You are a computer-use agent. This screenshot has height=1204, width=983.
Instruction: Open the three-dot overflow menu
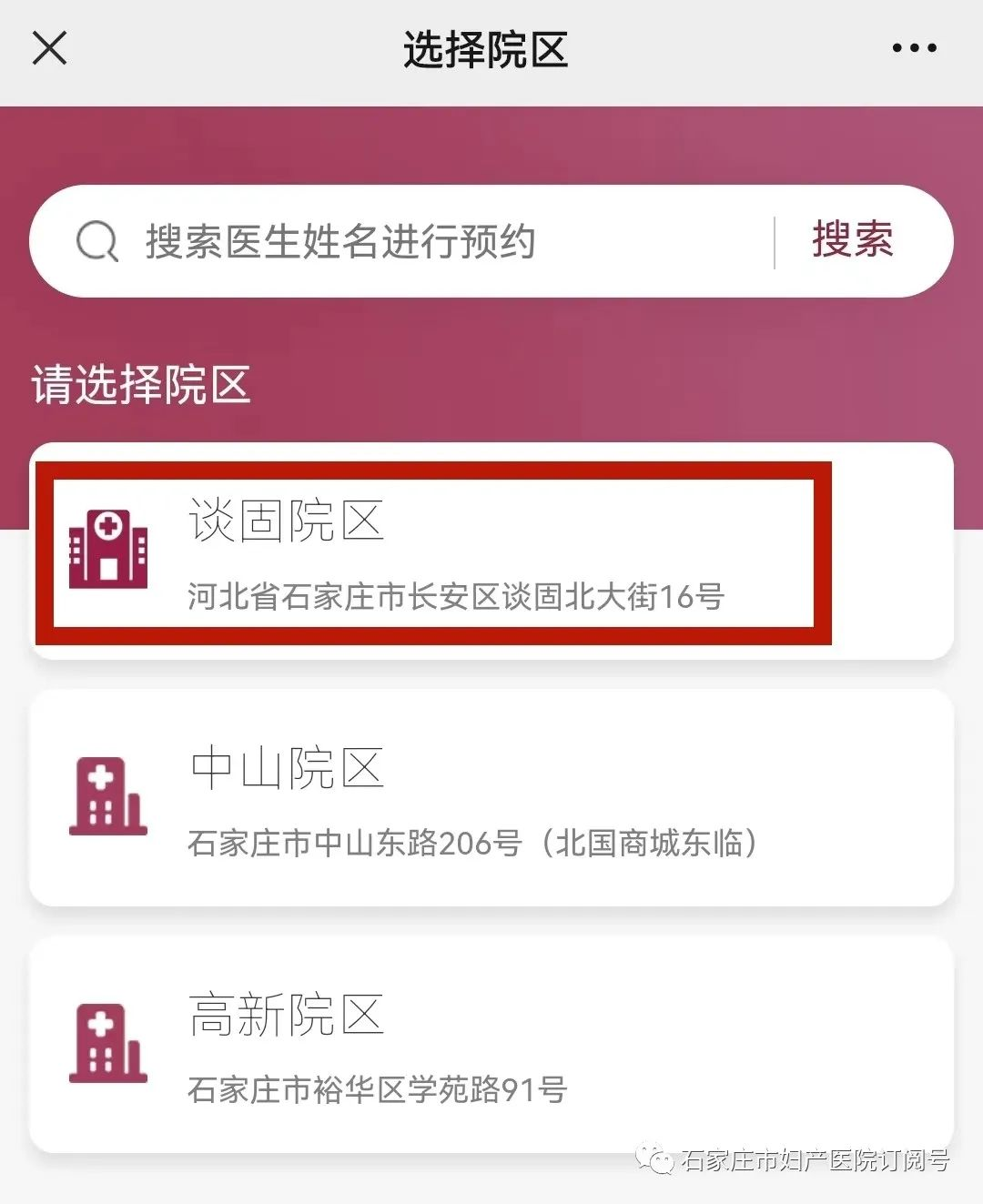pyautogui.click(x=914, y=48)
